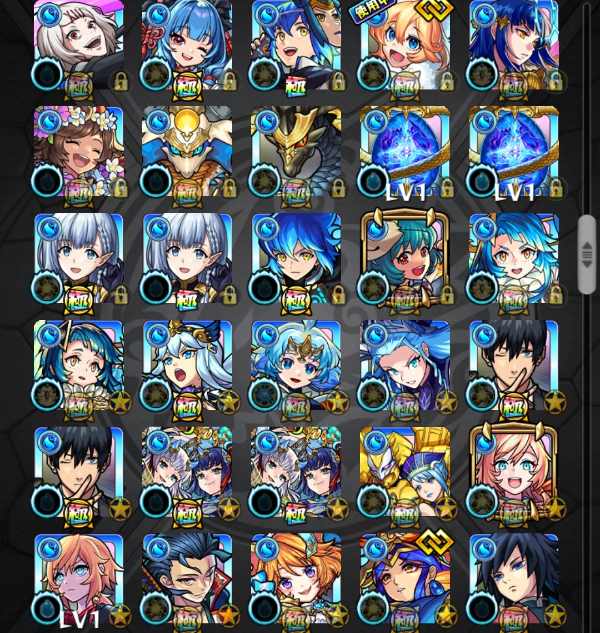Open the orange-haired girl with purple eyes

pos(296,578)
